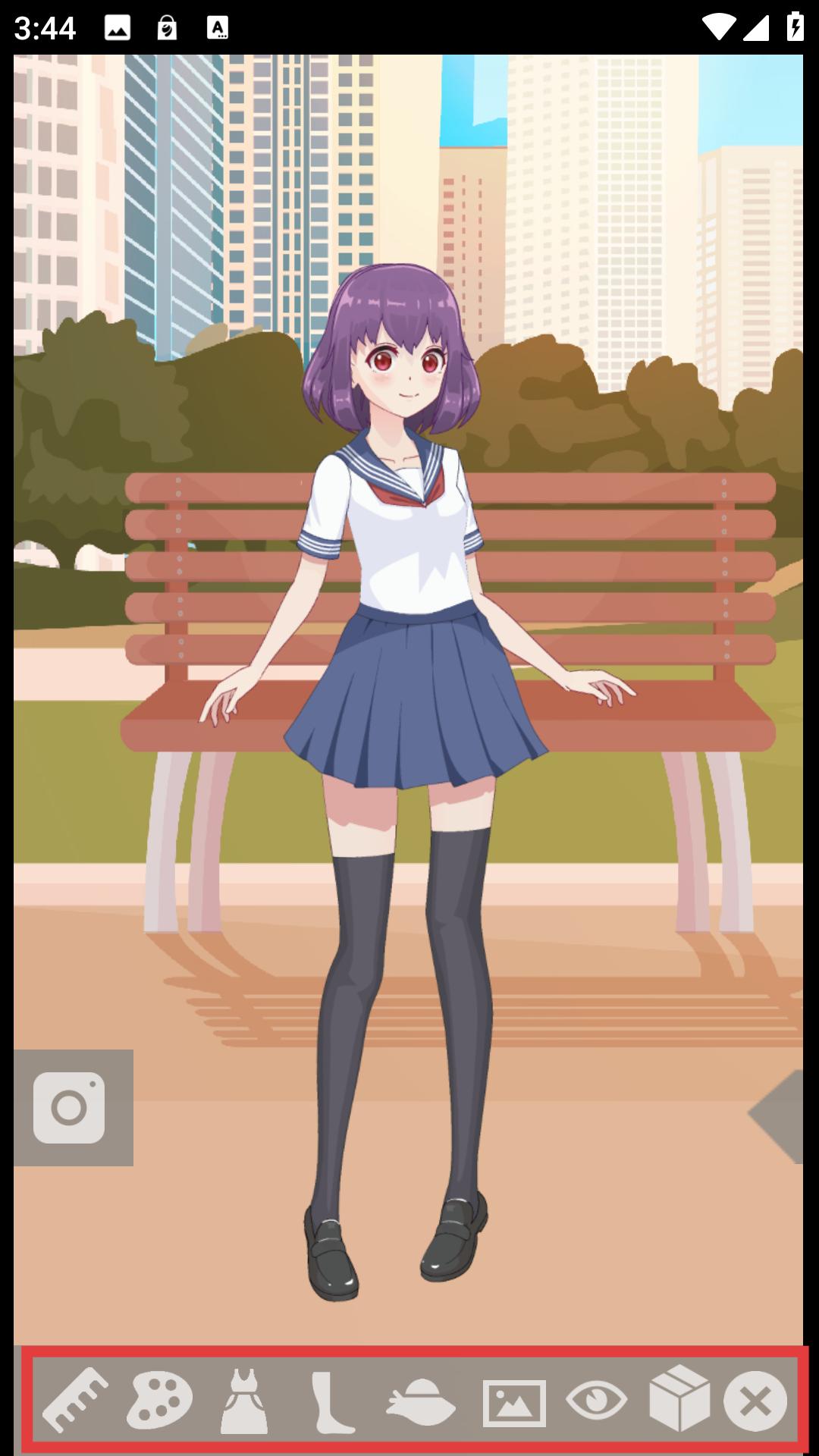This screenshot has width=819, height=1456.
Task: Open the body measurement ruler tool
Action: 75,1400
